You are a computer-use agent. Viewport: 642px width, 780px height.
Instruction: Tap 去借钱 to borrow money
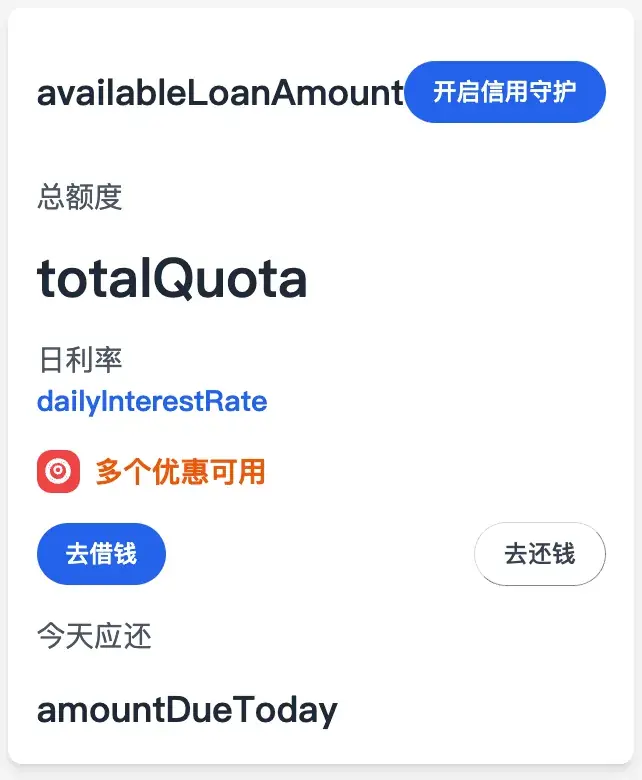101,553
